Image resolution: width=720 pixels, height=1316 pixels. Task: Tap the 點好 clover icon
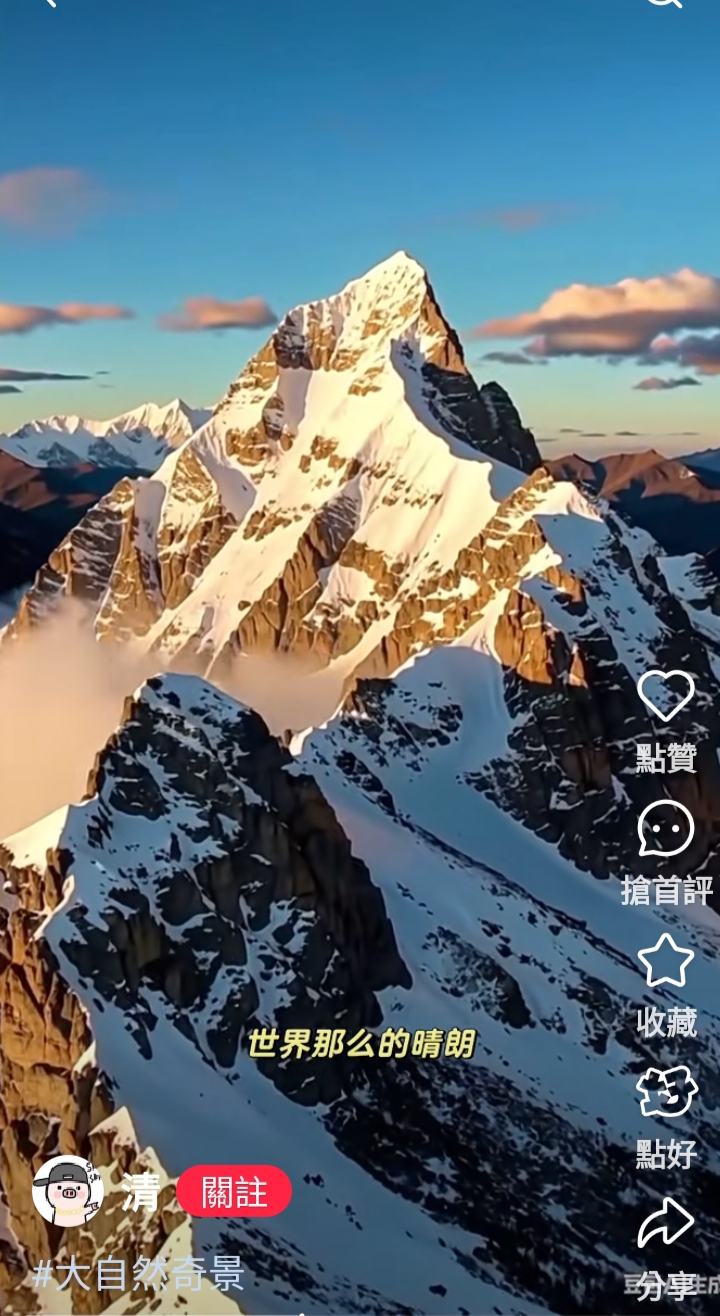[x=666, y=1091]
